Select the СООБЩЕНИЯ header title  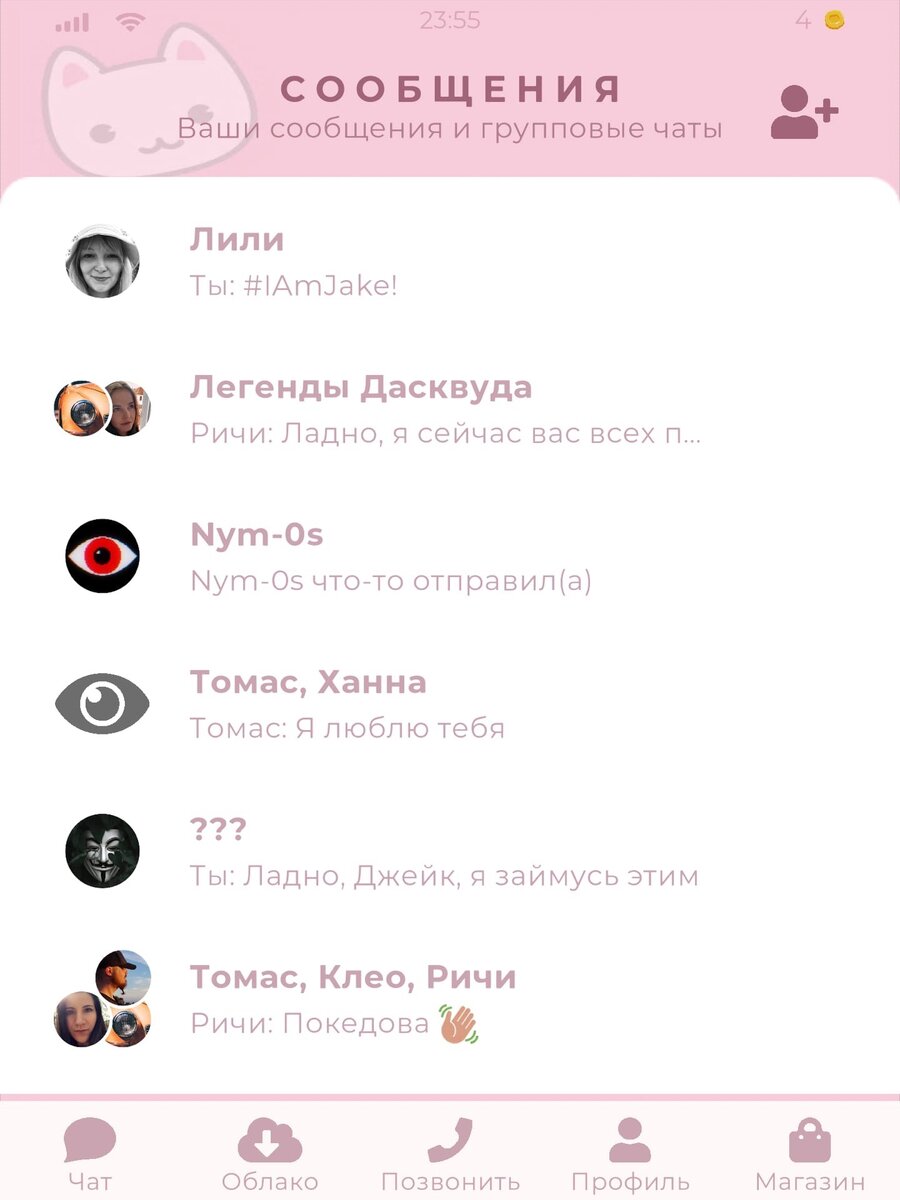click(450, 88)
